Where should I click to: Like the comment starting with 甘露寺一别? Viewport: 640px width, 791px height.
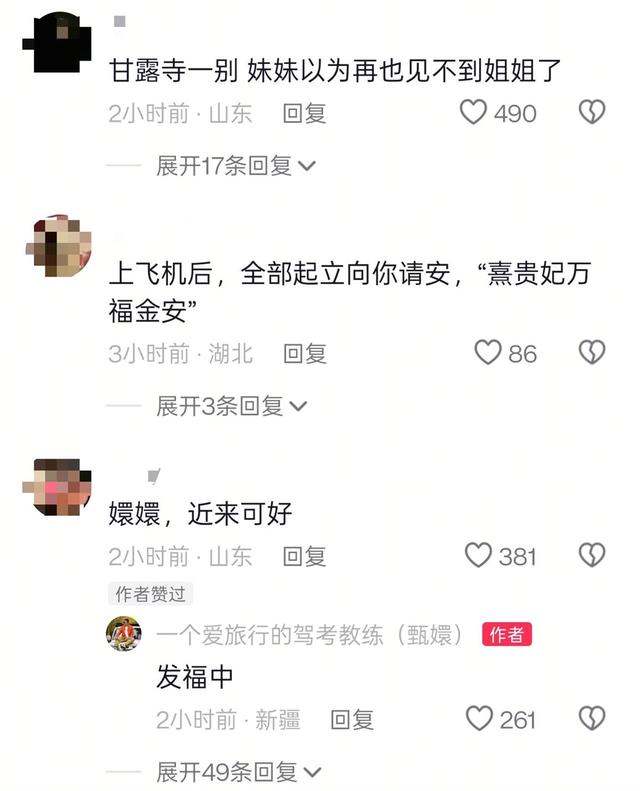[x=473, y=113]
